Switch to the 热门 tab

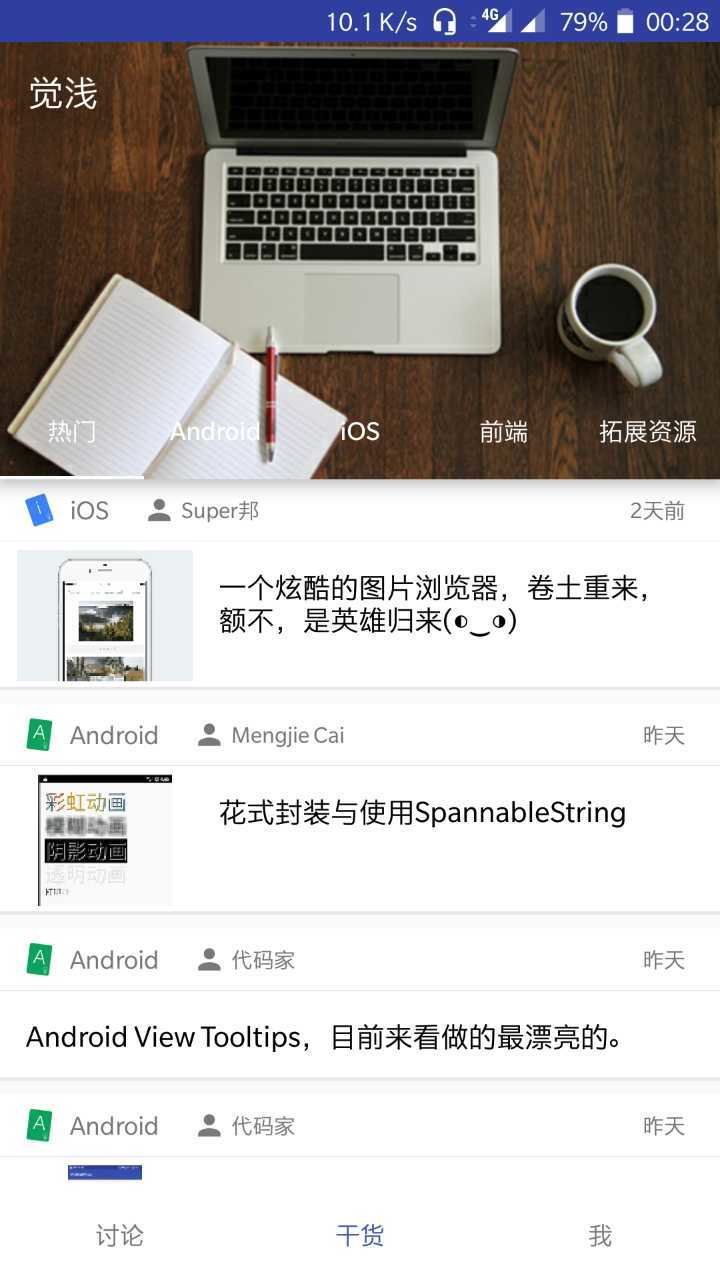[x=72, y=432]
